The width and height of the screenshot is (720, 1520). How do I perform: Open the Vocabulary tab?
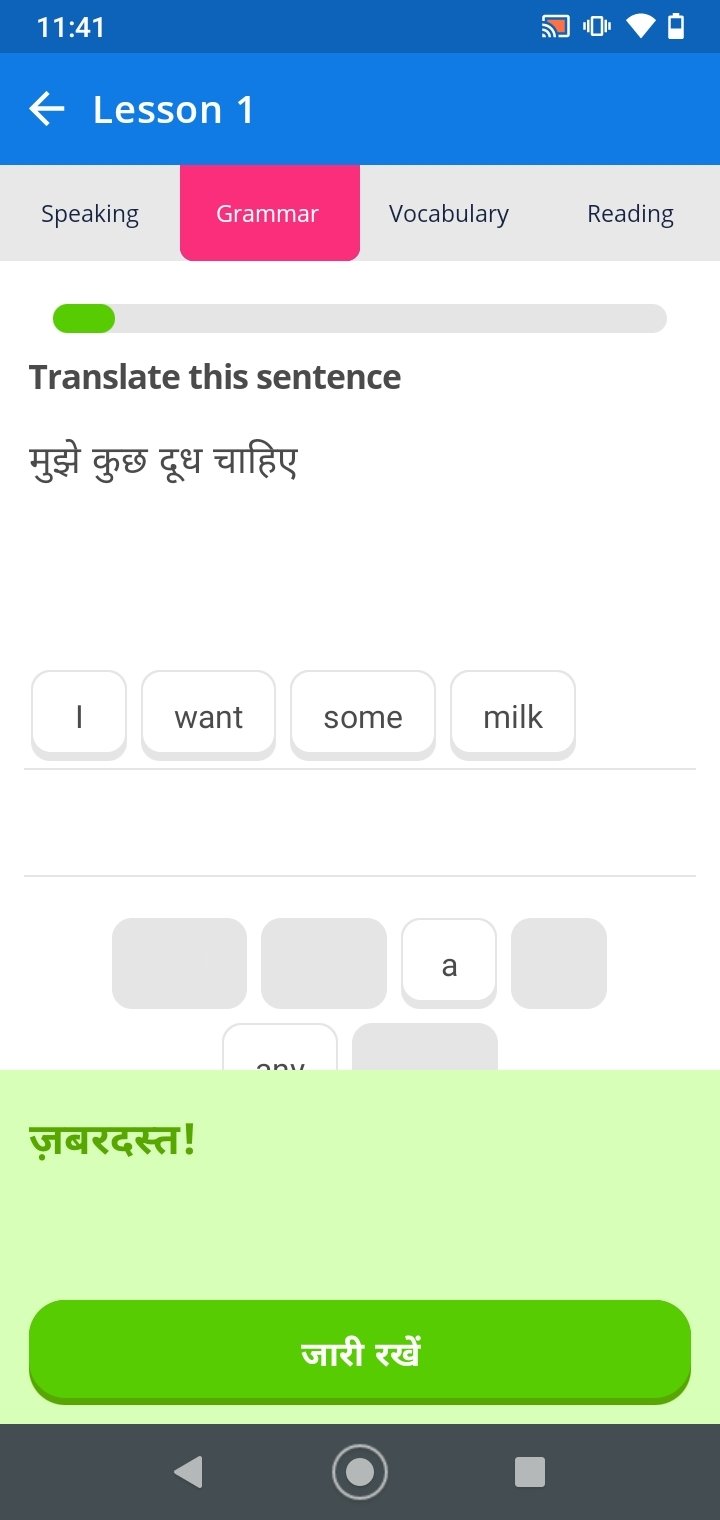click(x=449, y=213)
